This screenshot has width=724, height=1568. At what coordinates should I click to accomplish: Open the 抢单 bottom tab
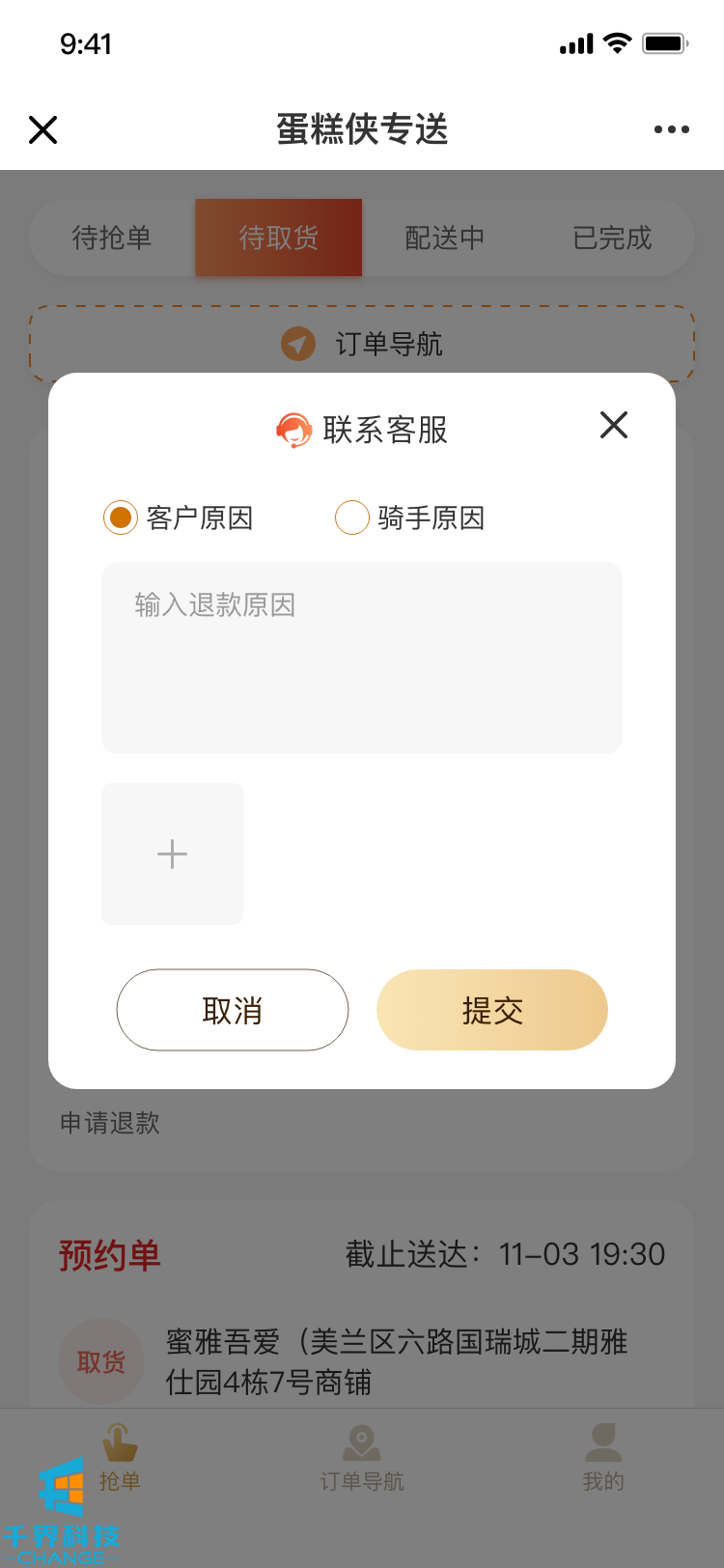[120, 1458]
